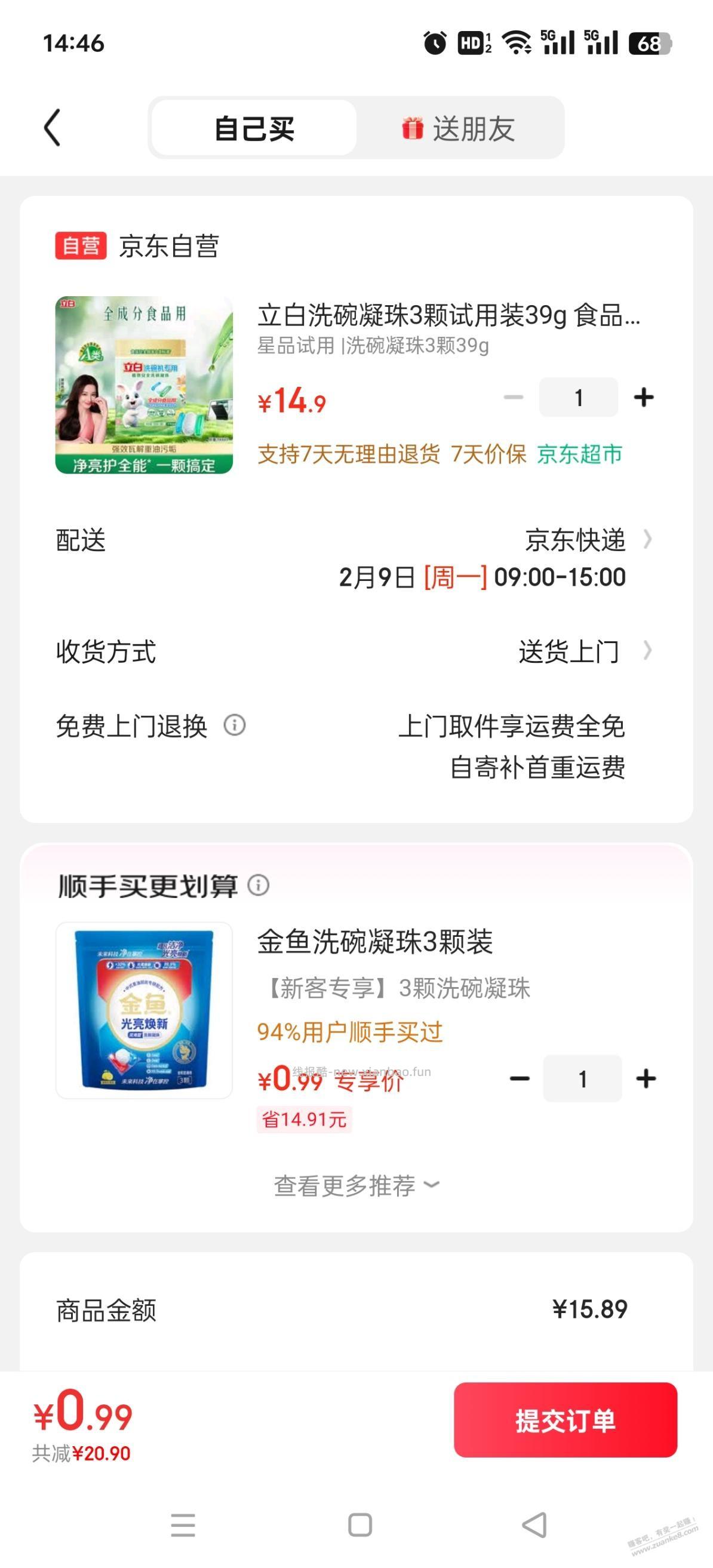Tap the gift icon on 送朋友 tab
Viewport: 713px width, 1568px height.
pos(413,128)
